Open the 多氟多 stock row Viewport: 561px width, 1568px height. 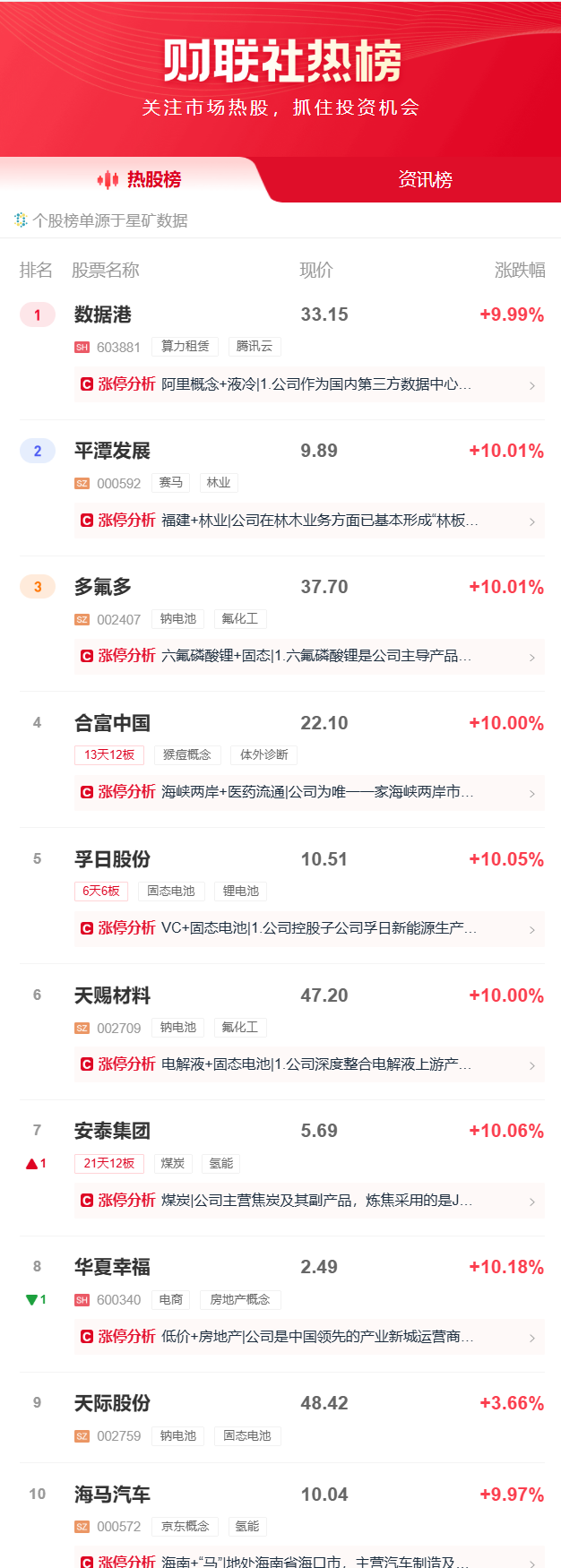click(x=103, y=588)
